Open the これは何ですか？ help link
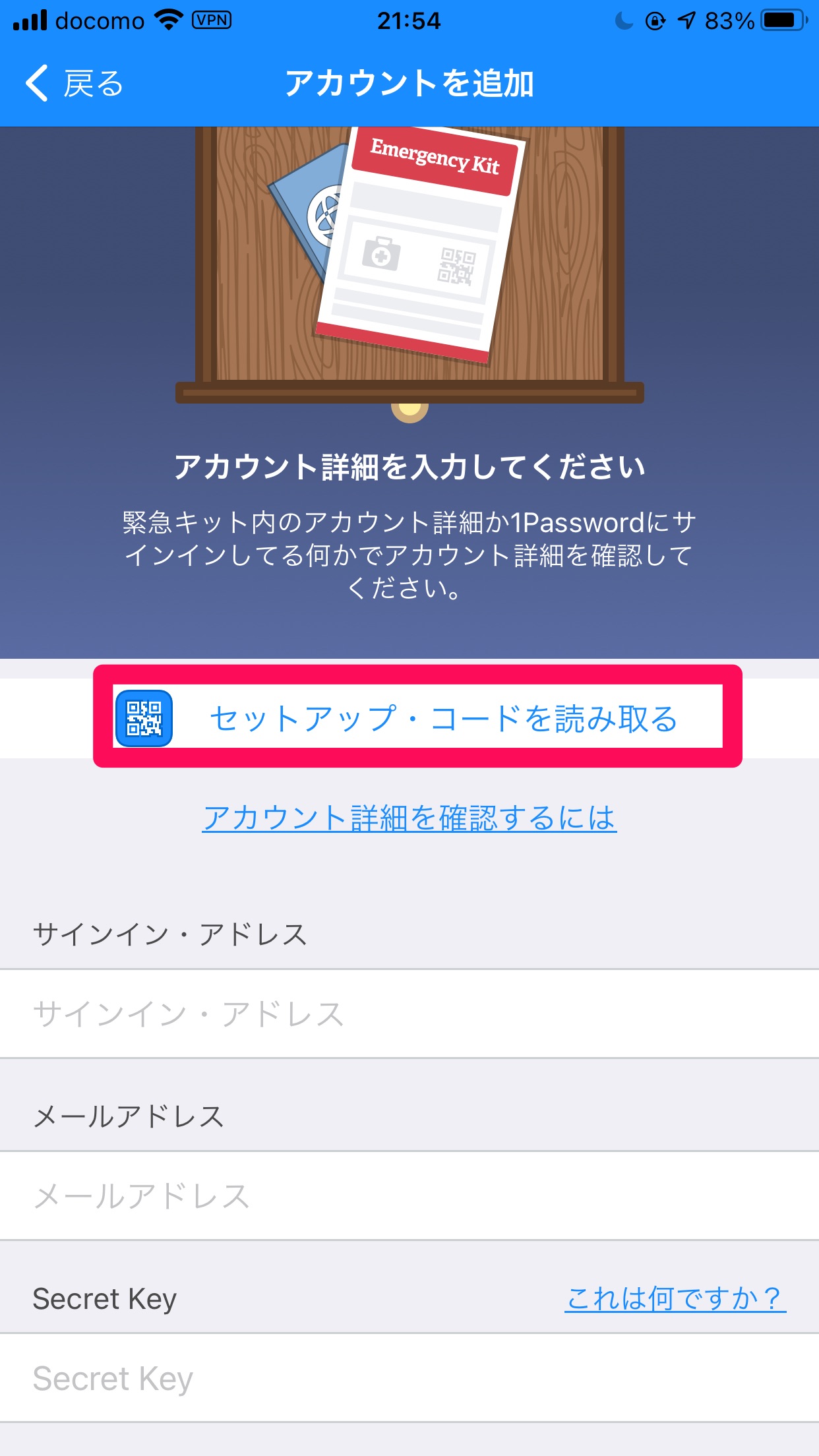The height and width of the screenshot is (1456, 819). tap(675, 1298)
